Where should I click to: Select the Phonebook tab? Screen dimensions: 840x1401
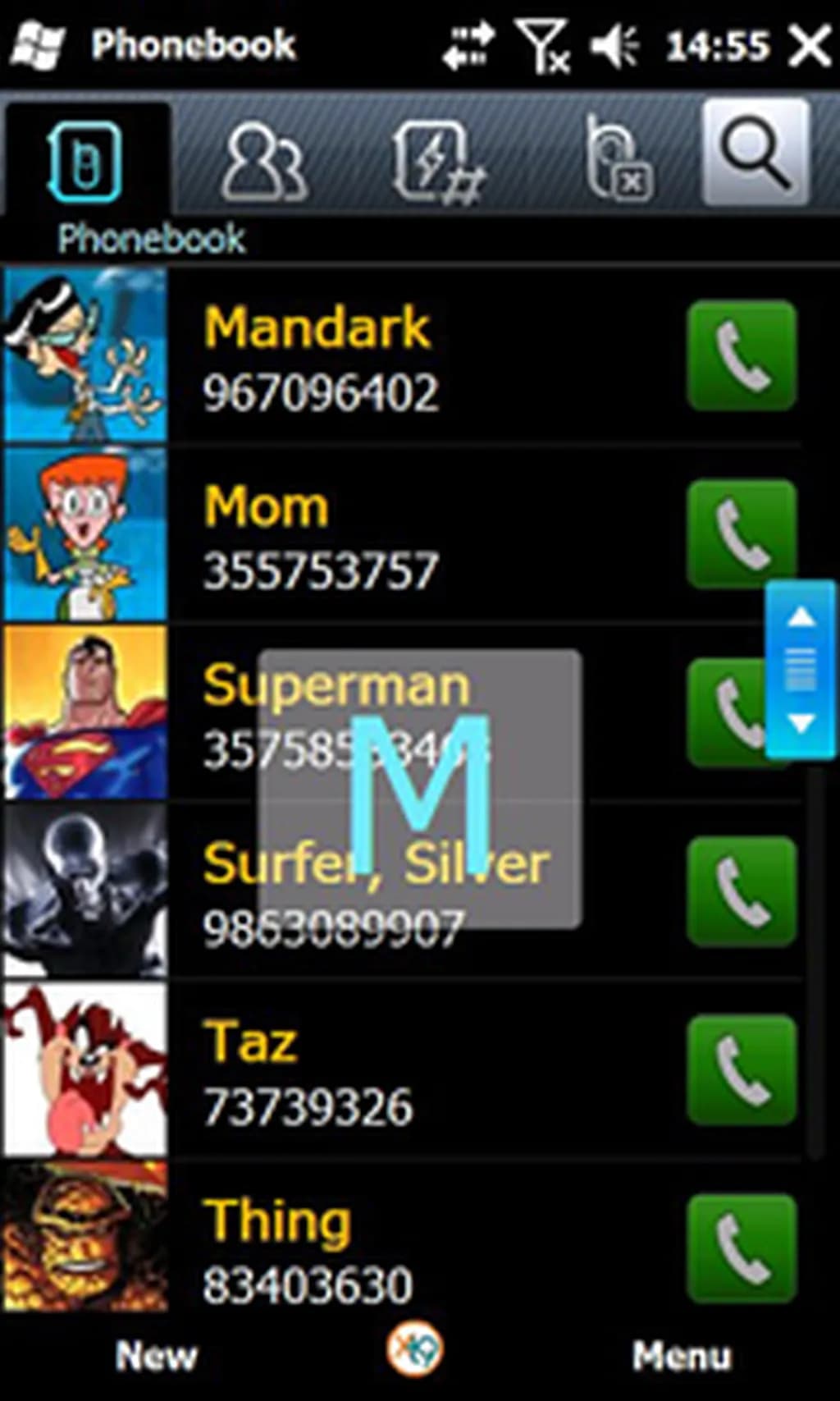[x=85, y=162]
